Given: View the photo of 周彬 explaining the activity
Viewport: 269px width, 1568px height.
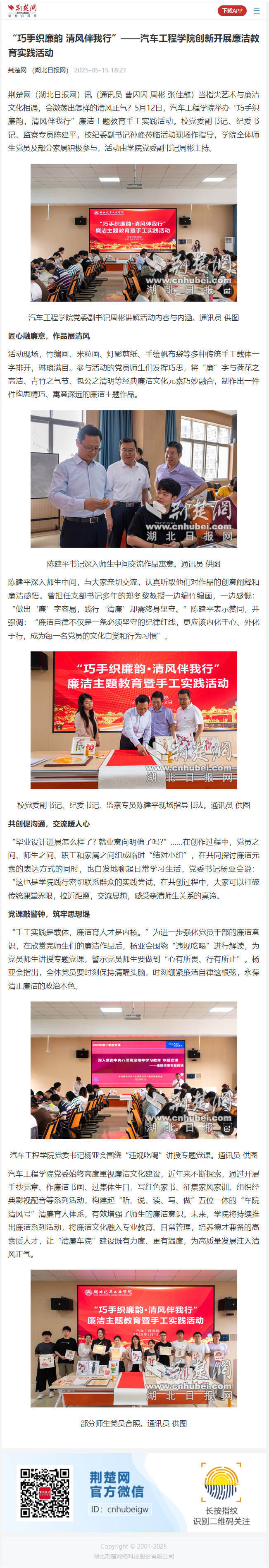Looking at the screenshot, I should click(x=133, y=233).
